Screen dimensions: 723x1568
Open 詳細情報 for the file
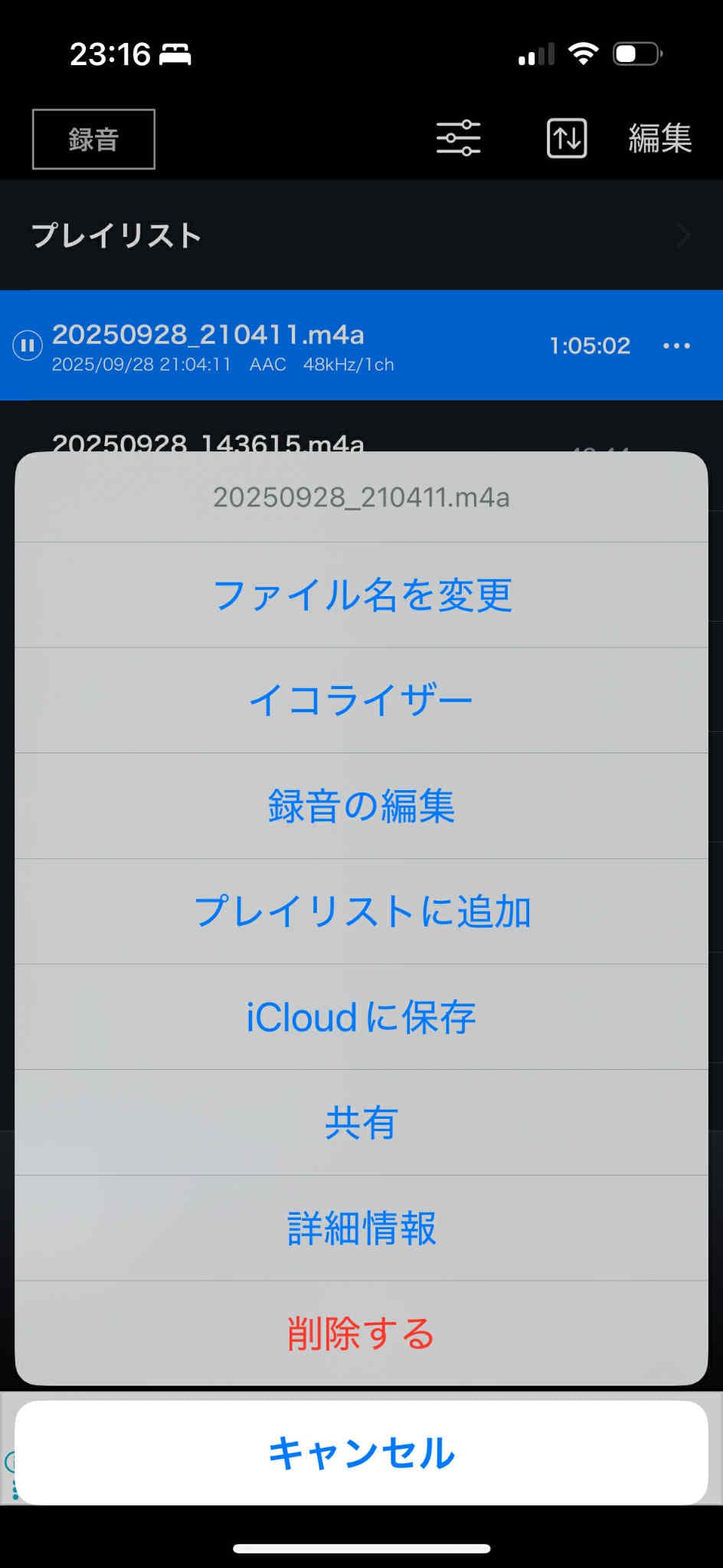tap(361, 1228)
